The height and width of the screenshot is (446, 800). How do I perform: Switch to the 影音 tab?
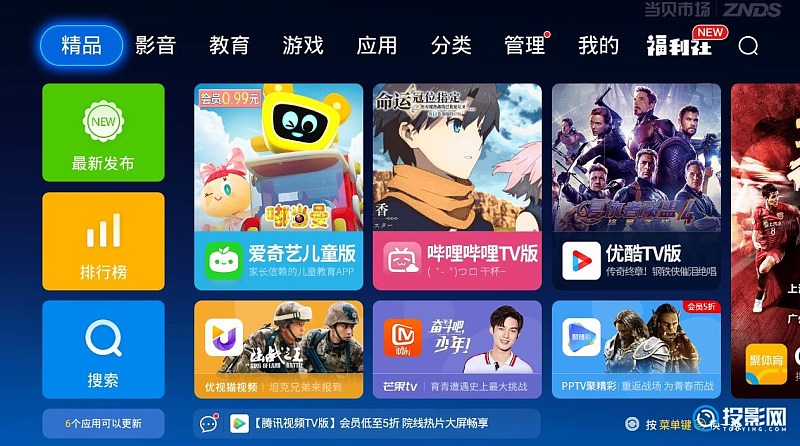tap(155, 45)
